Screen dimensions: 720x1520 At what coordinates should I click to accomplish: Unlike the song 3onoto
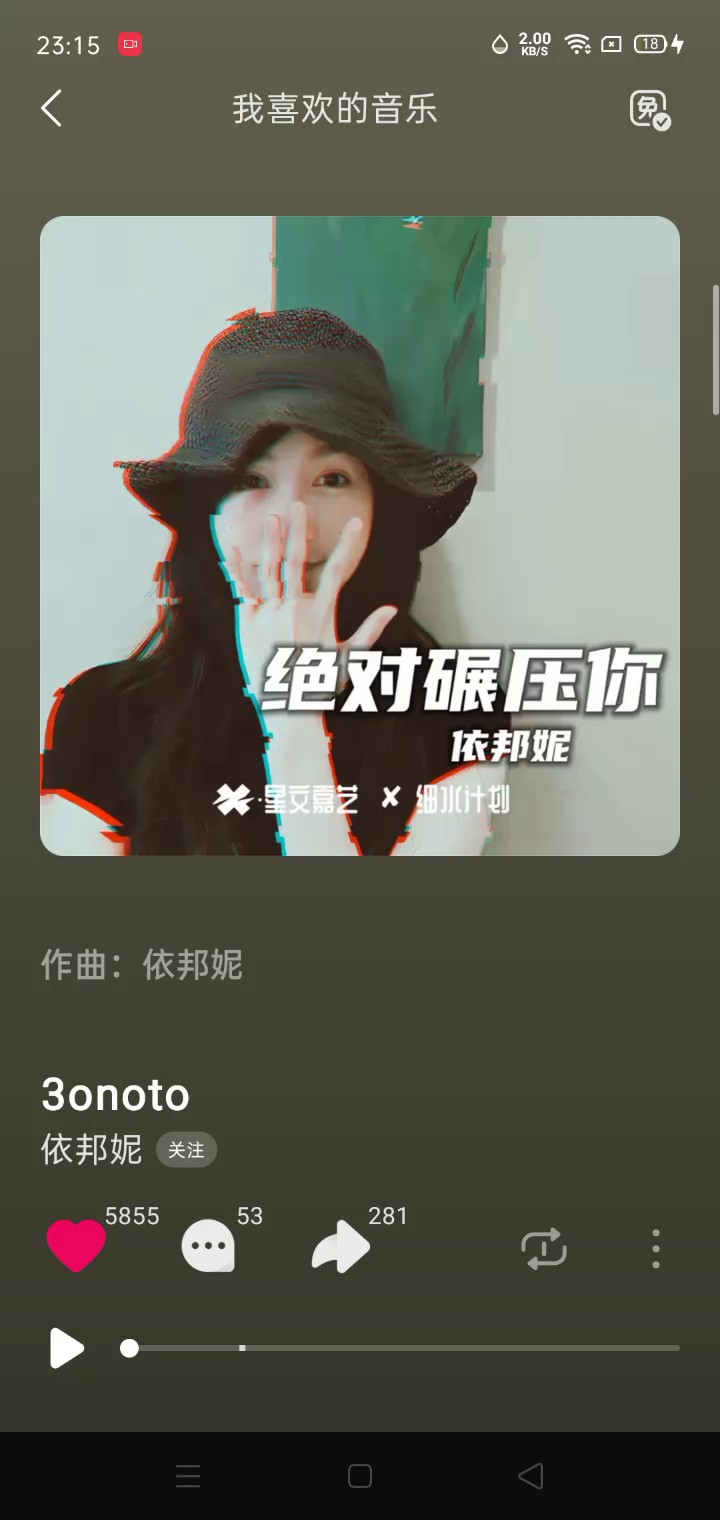pyautogui.click(x=76, y=1246)
